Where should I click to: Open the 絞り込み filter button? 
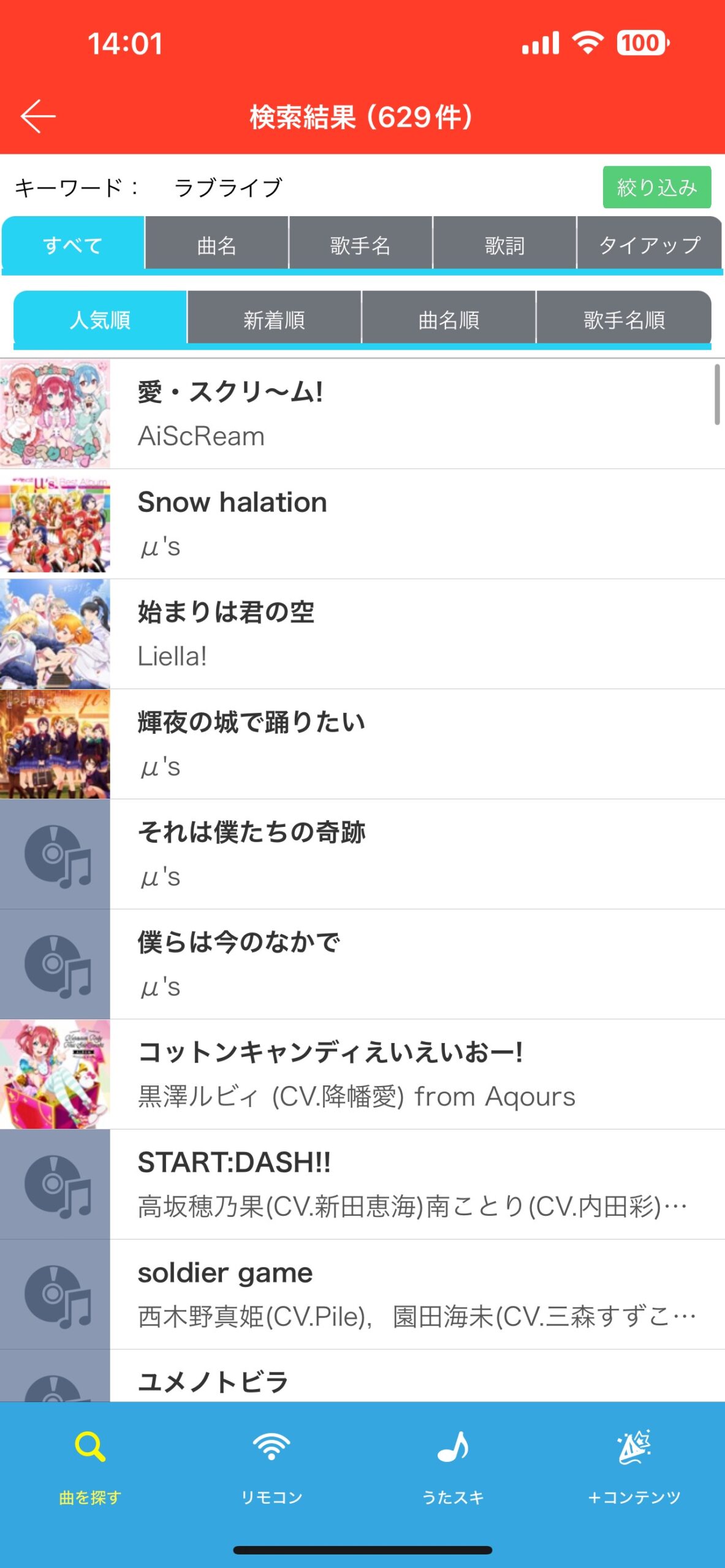[656, 187]
